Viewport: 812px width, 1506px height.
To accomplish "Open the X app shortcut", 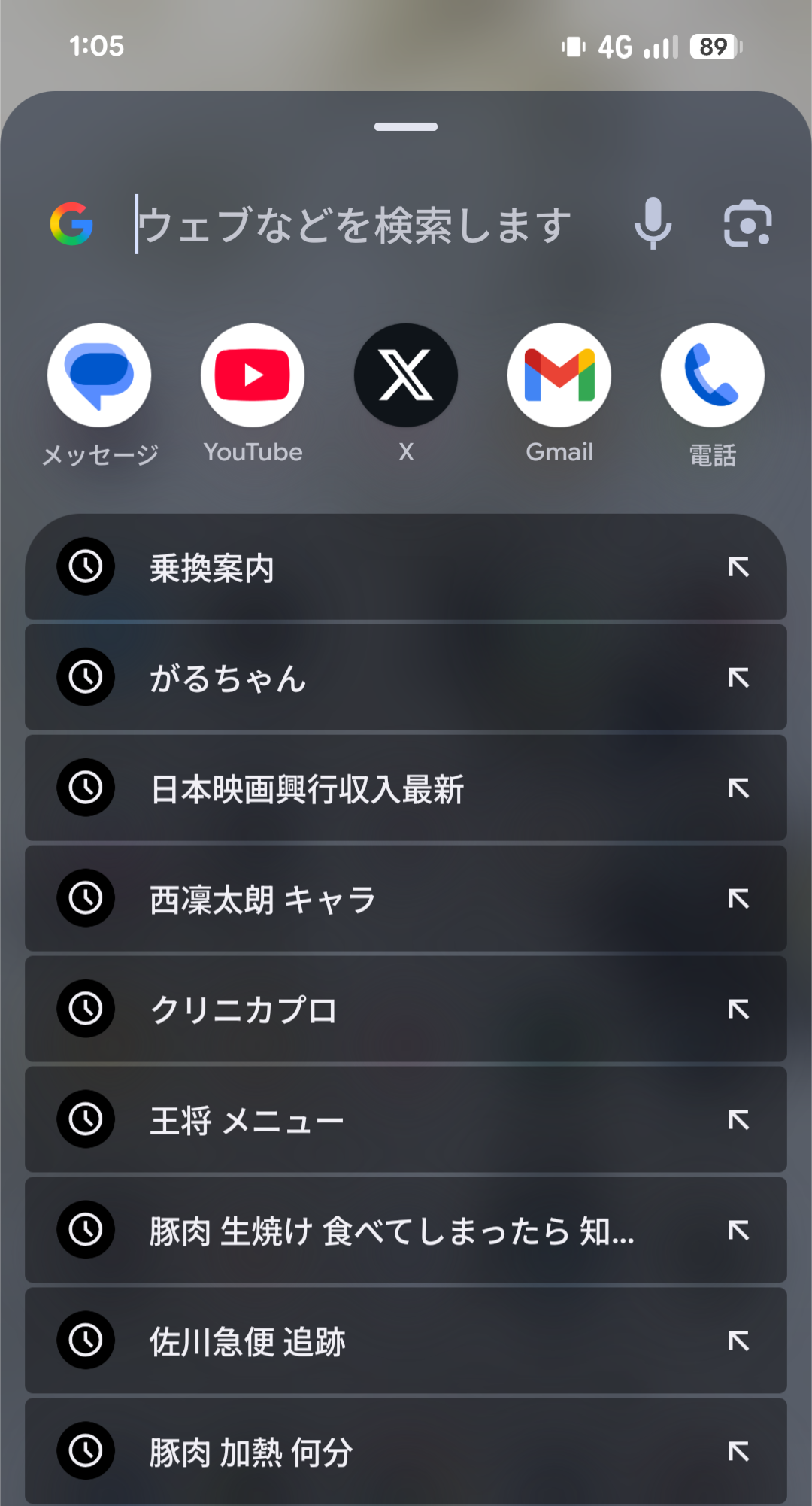I will [x=405, y=375].
